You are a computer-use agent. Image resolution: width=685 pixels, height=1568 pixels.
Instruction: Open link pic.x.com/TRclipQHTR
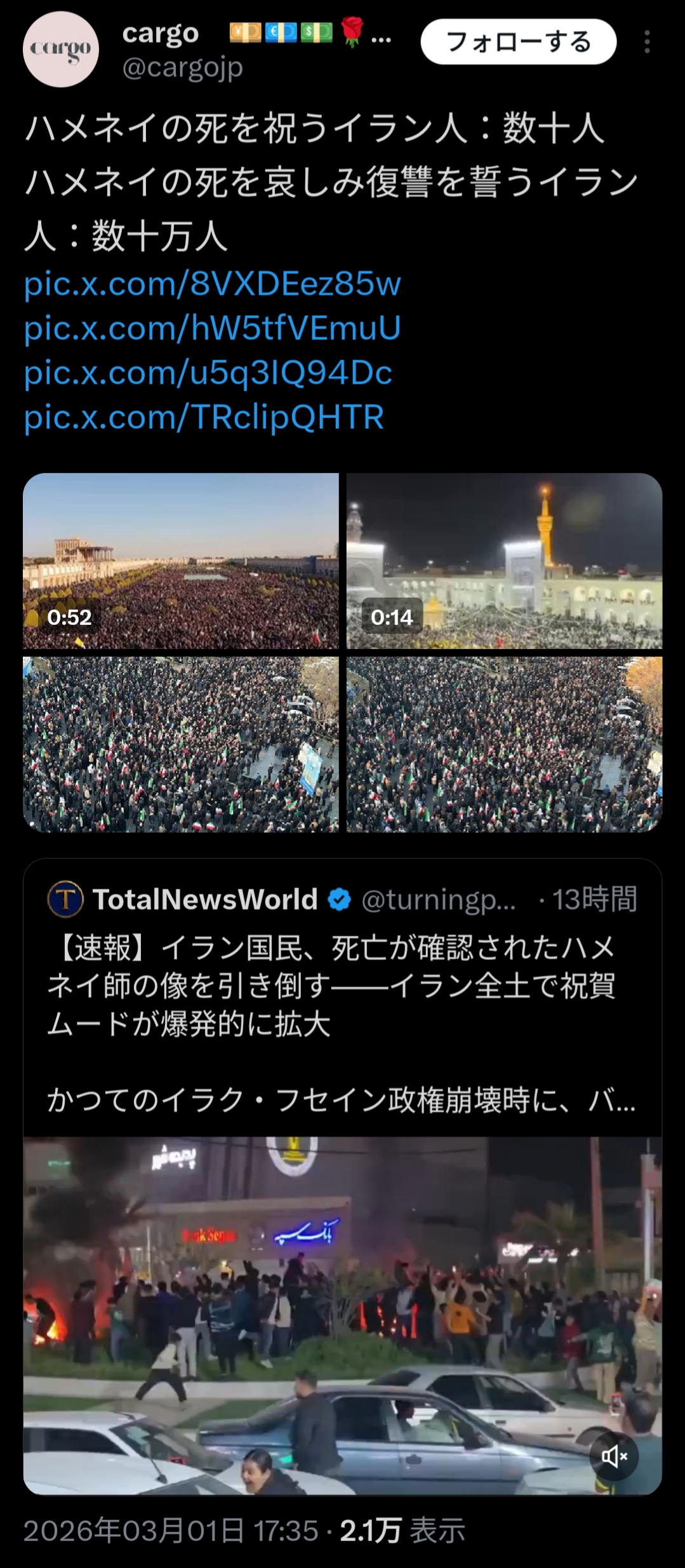coord(204,417)
